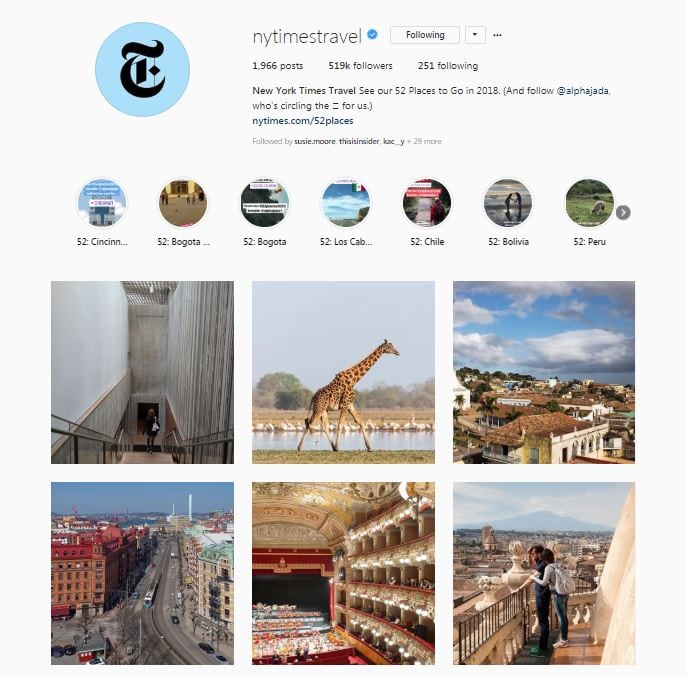Image resolution: width=687 pixels, height=677 pixels.
Task: Open the opera house theater photo post
Action: (x=343, y=573)
